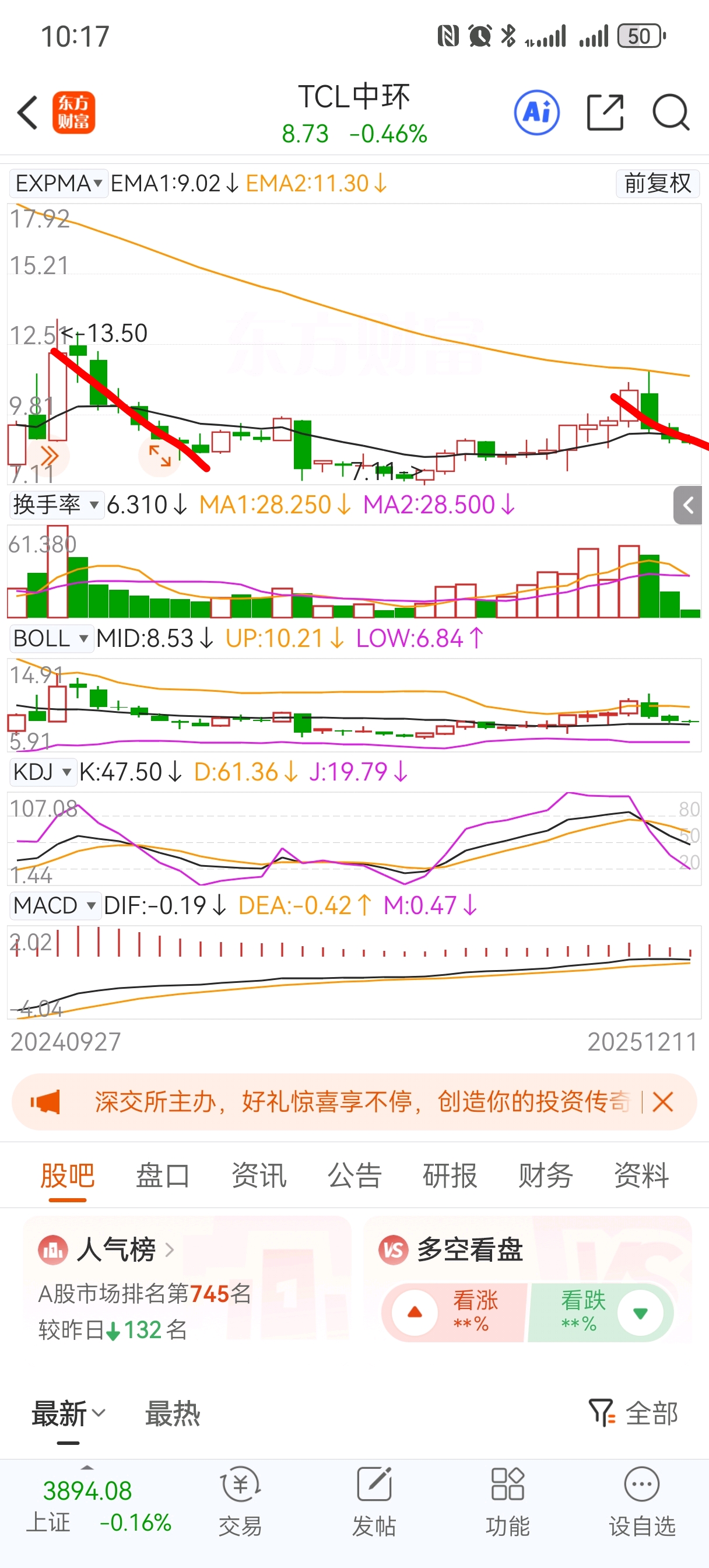
Task: Vote 看跌 in 多空看盘
Action: [x=600, y=1312]
